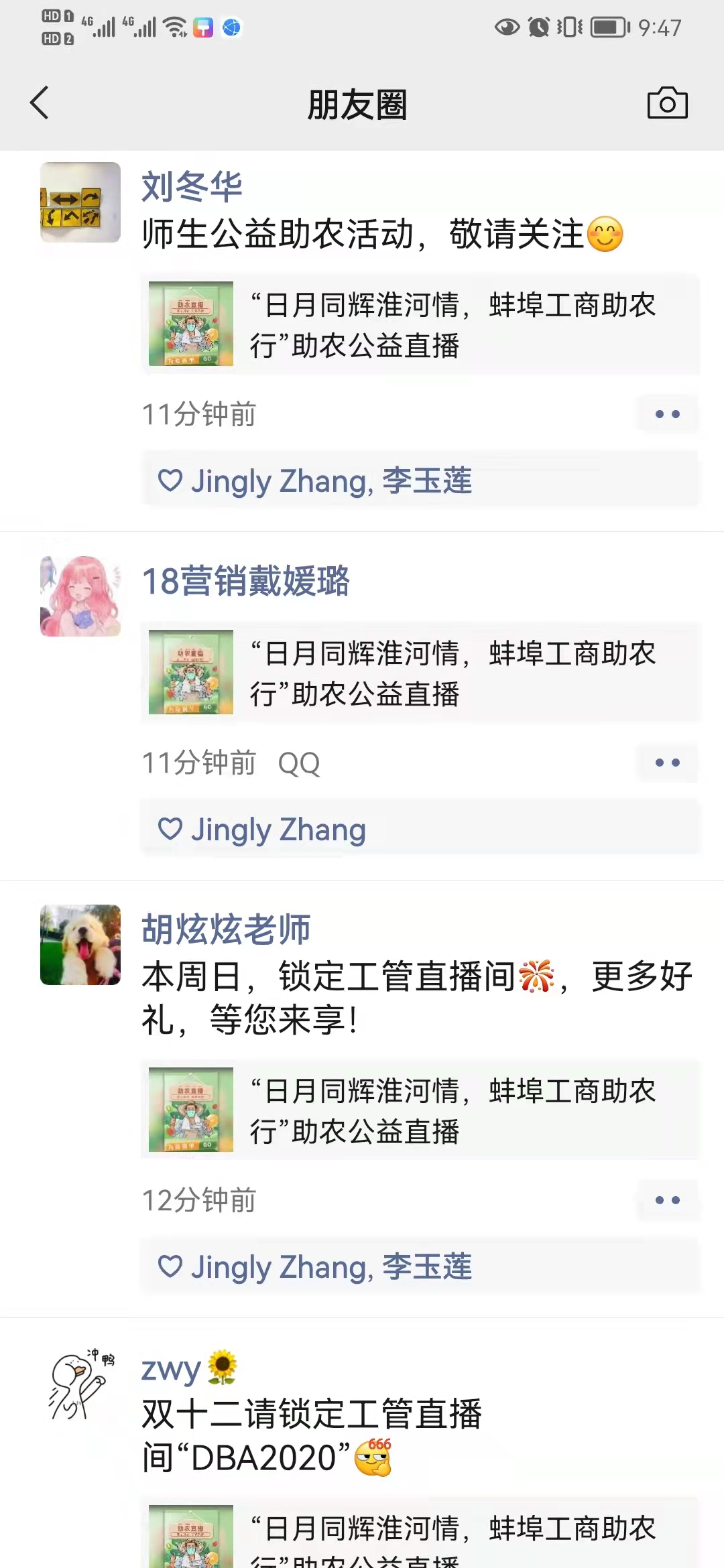The height and width of the screenshot is (1568, 724).
Task: Tap the name 18营销戴媛璐
Action: tap(245, 580)
